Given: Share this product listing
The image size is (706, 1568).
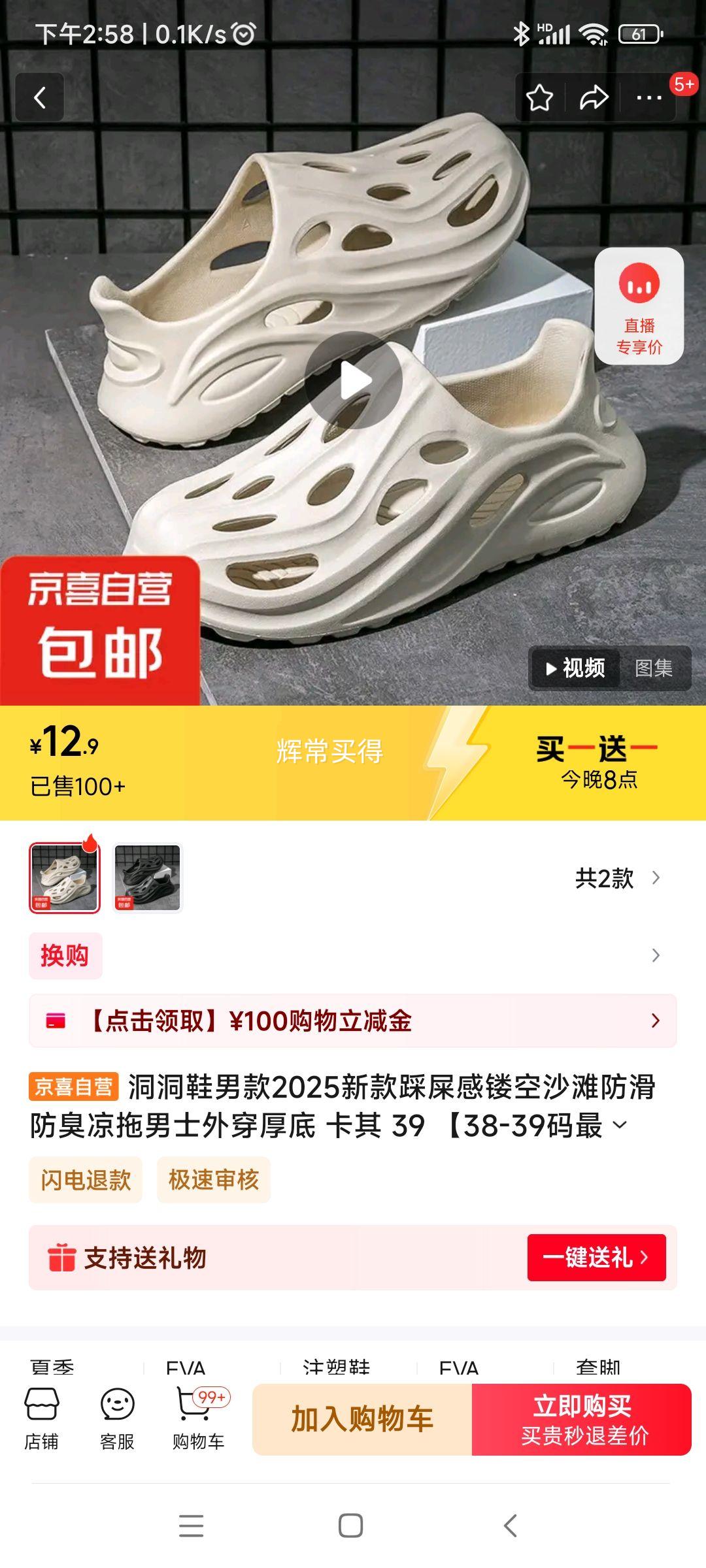Looking at the screenshot, I should [594, 98].
